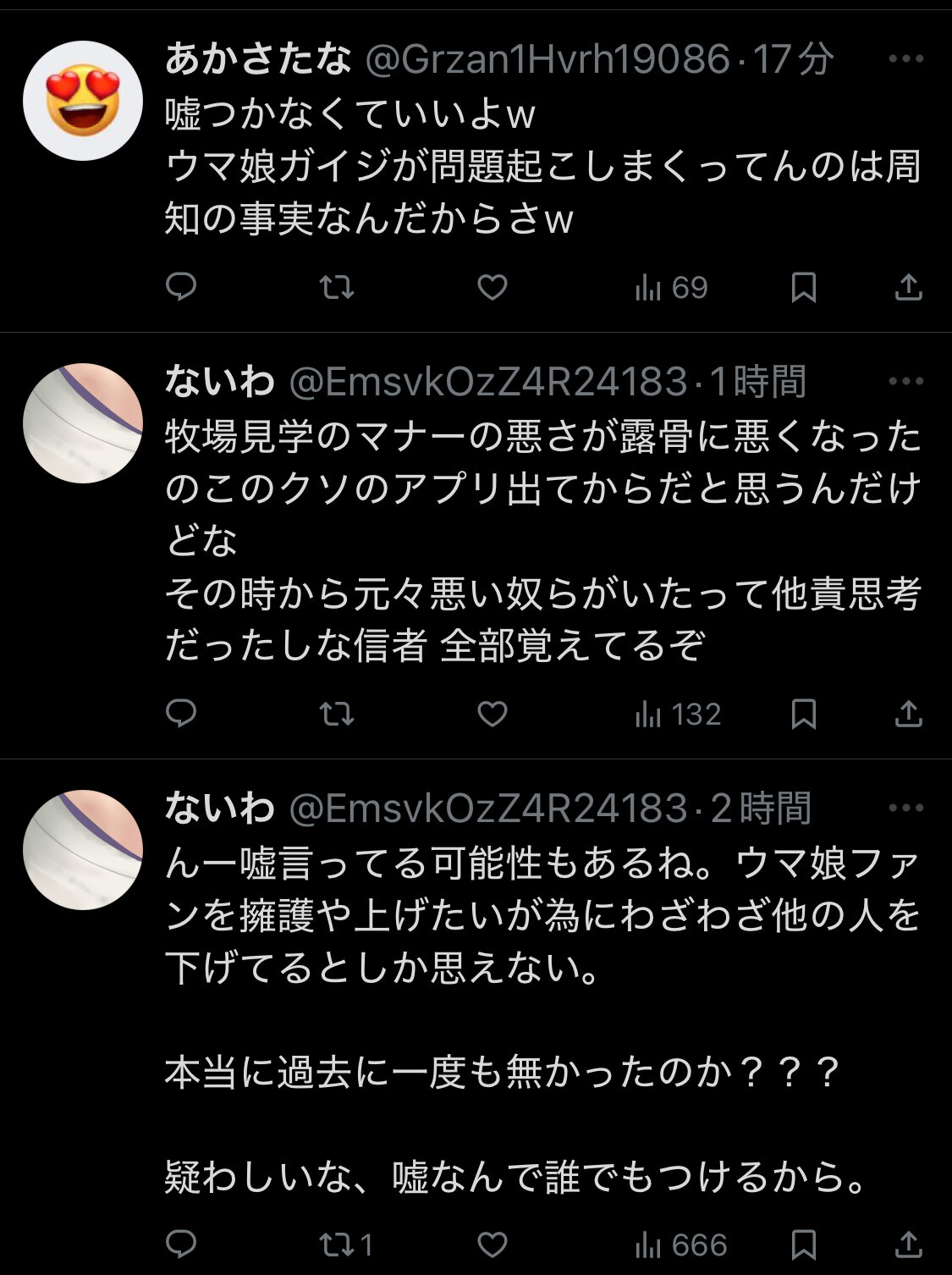Reply to あかさたな's tweet

181,288
